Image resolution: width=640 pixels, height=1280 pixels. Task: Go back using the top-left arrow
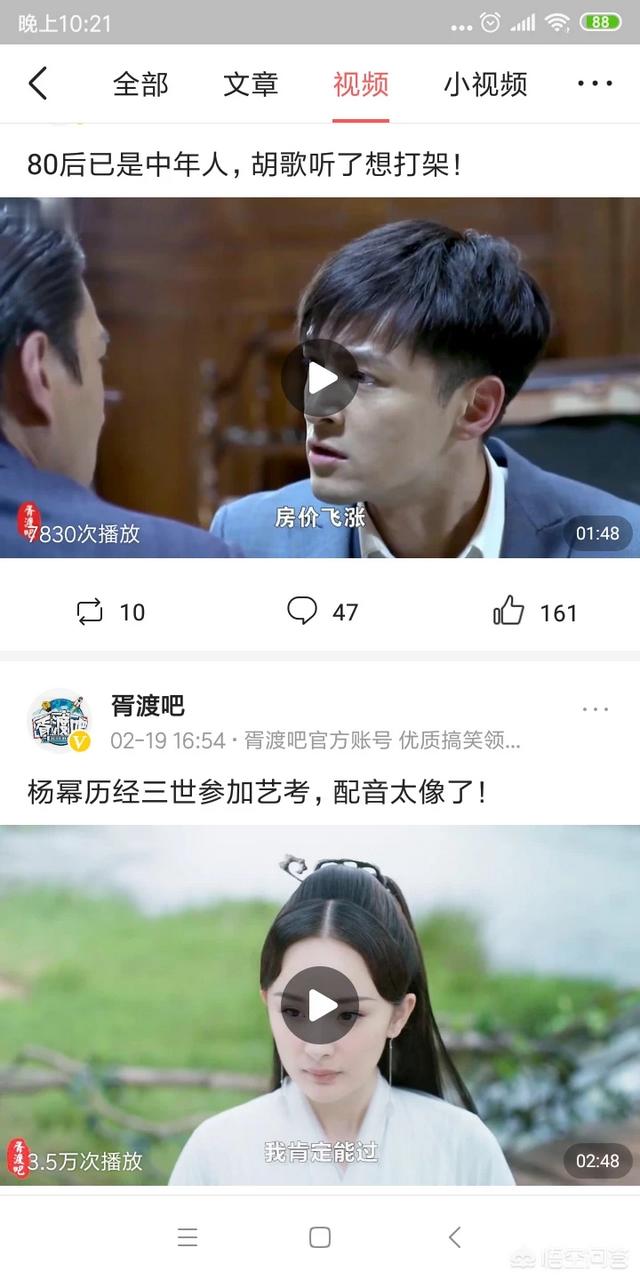click(x=38, y=84)
